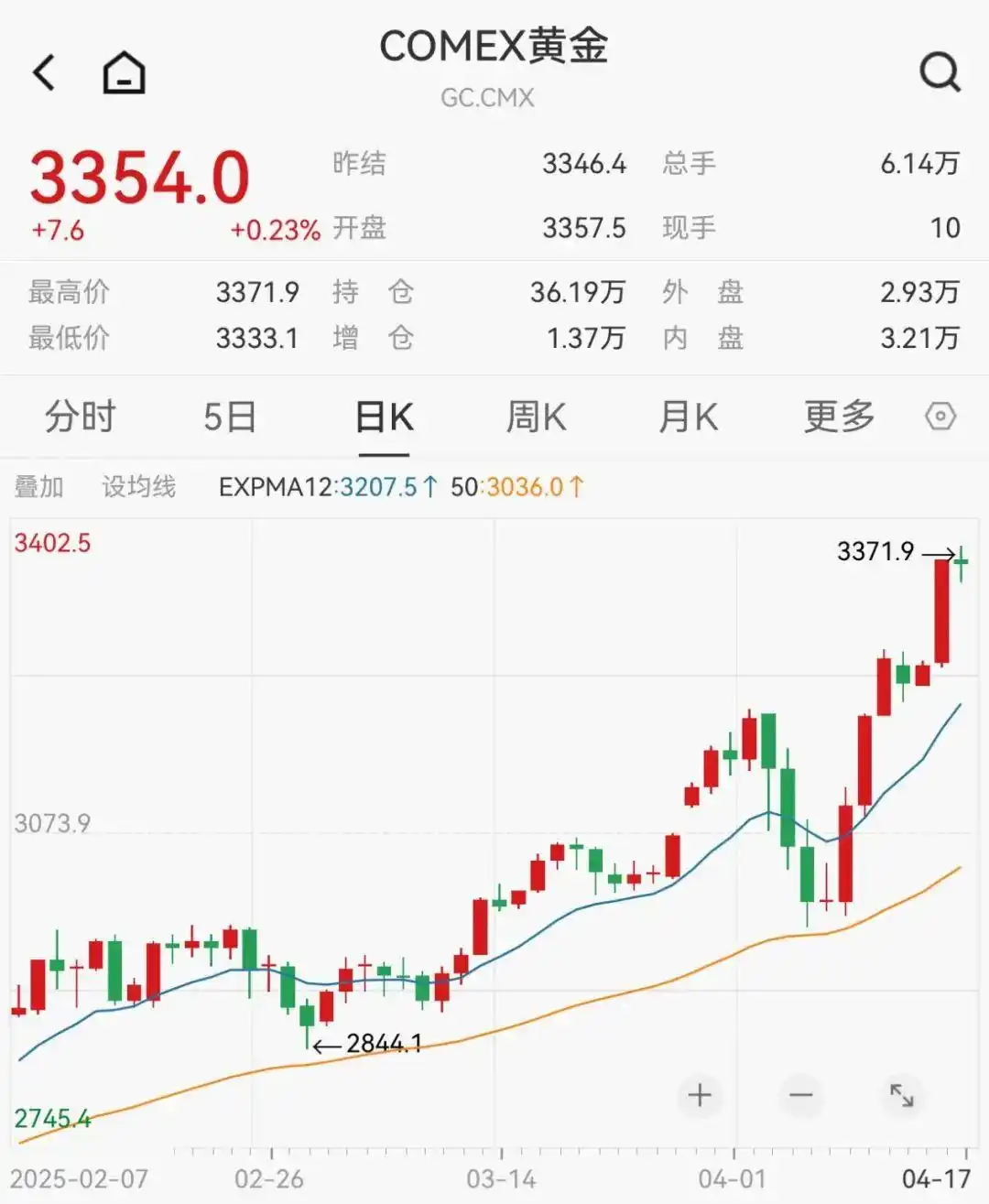Open the home icon

124,71
